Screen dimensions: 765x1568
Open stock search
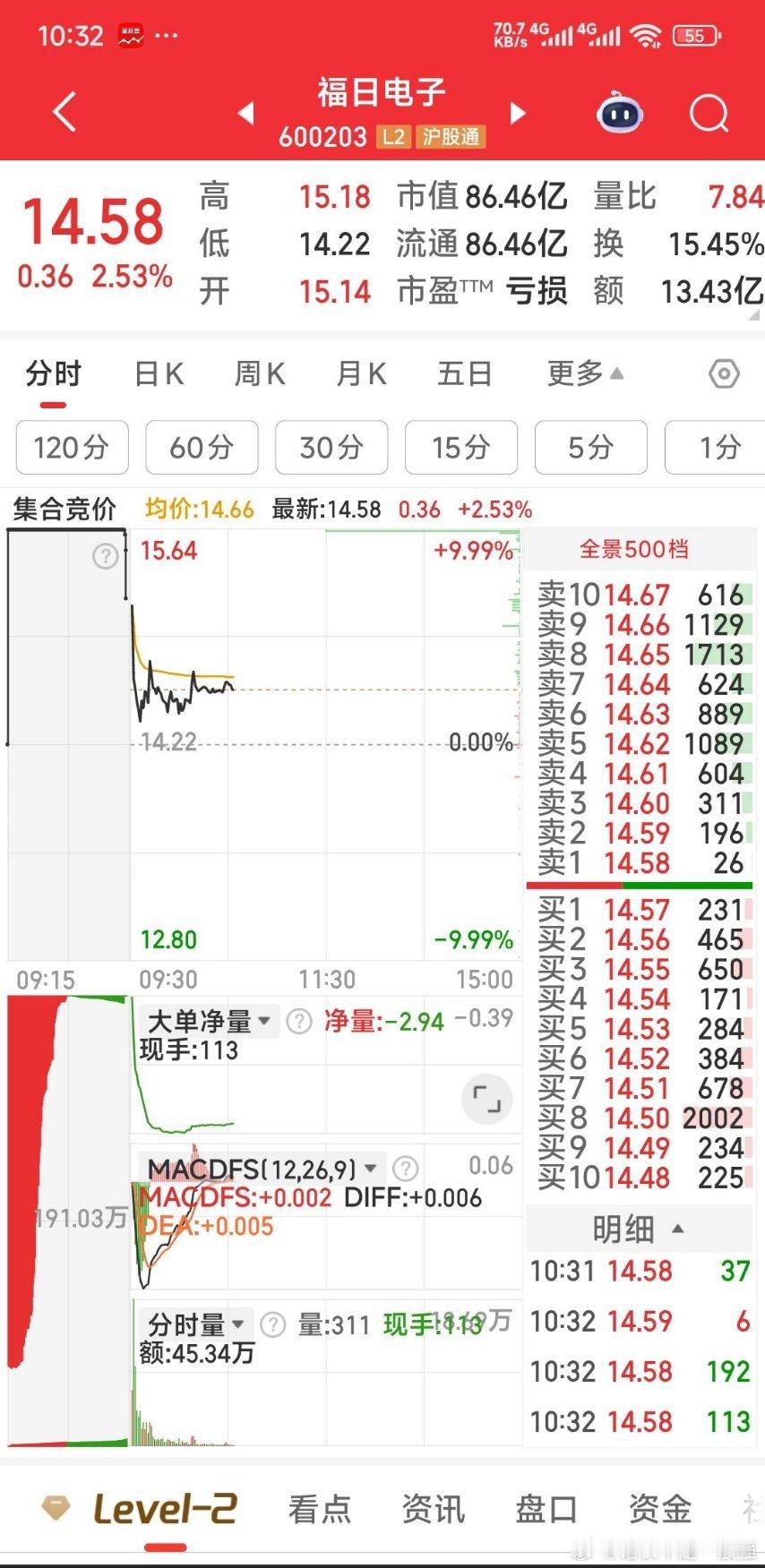pyautogui.click(x=709, y=114)
